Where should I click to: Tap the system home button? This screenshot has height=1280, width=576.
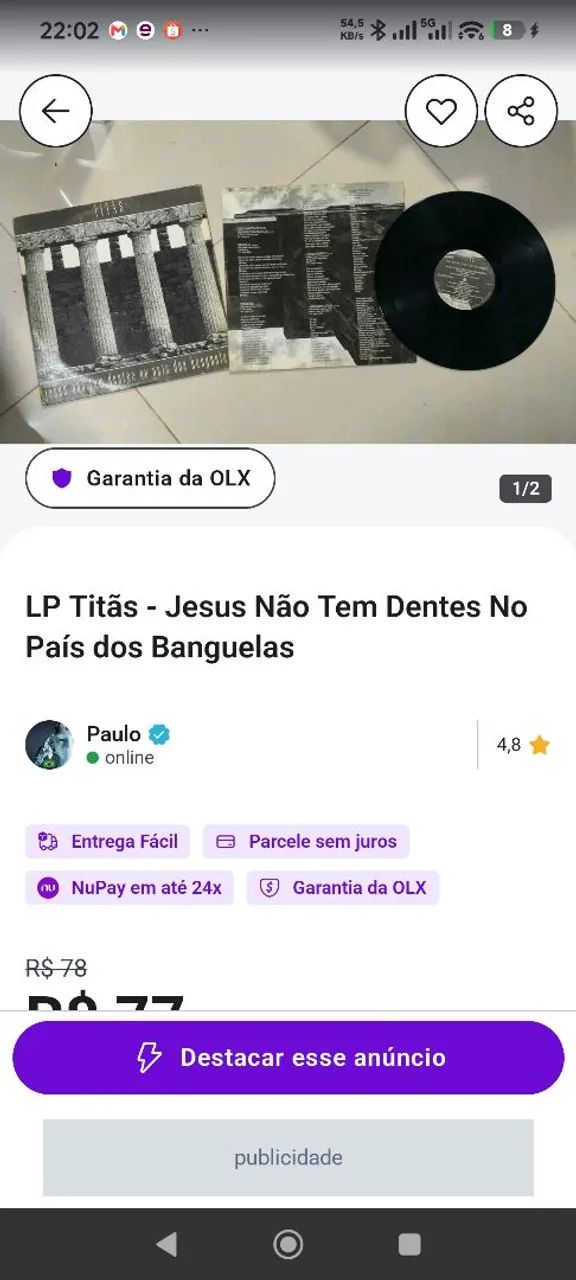[x=288, y=1244]
